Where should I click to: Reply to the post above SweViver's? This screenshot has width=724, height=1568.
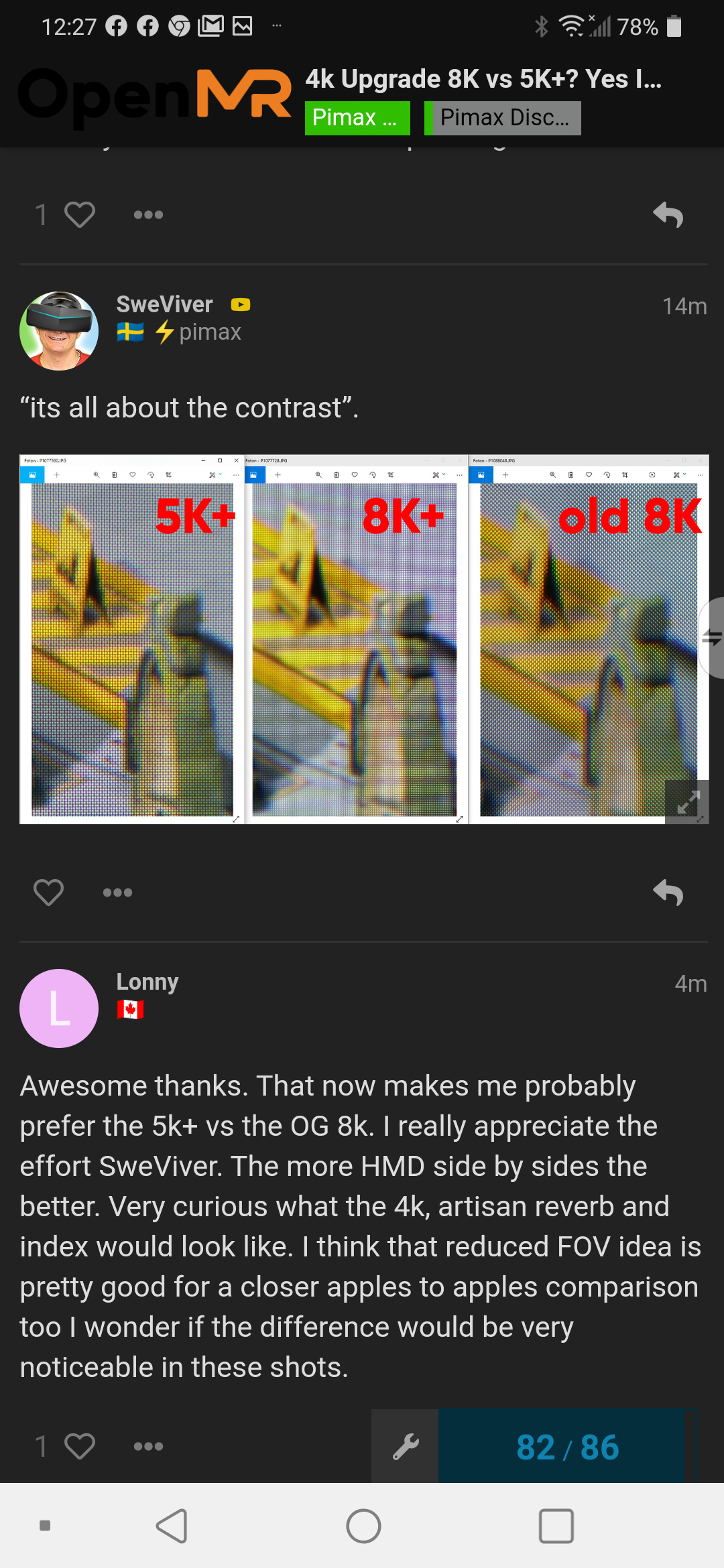point(668,215)
